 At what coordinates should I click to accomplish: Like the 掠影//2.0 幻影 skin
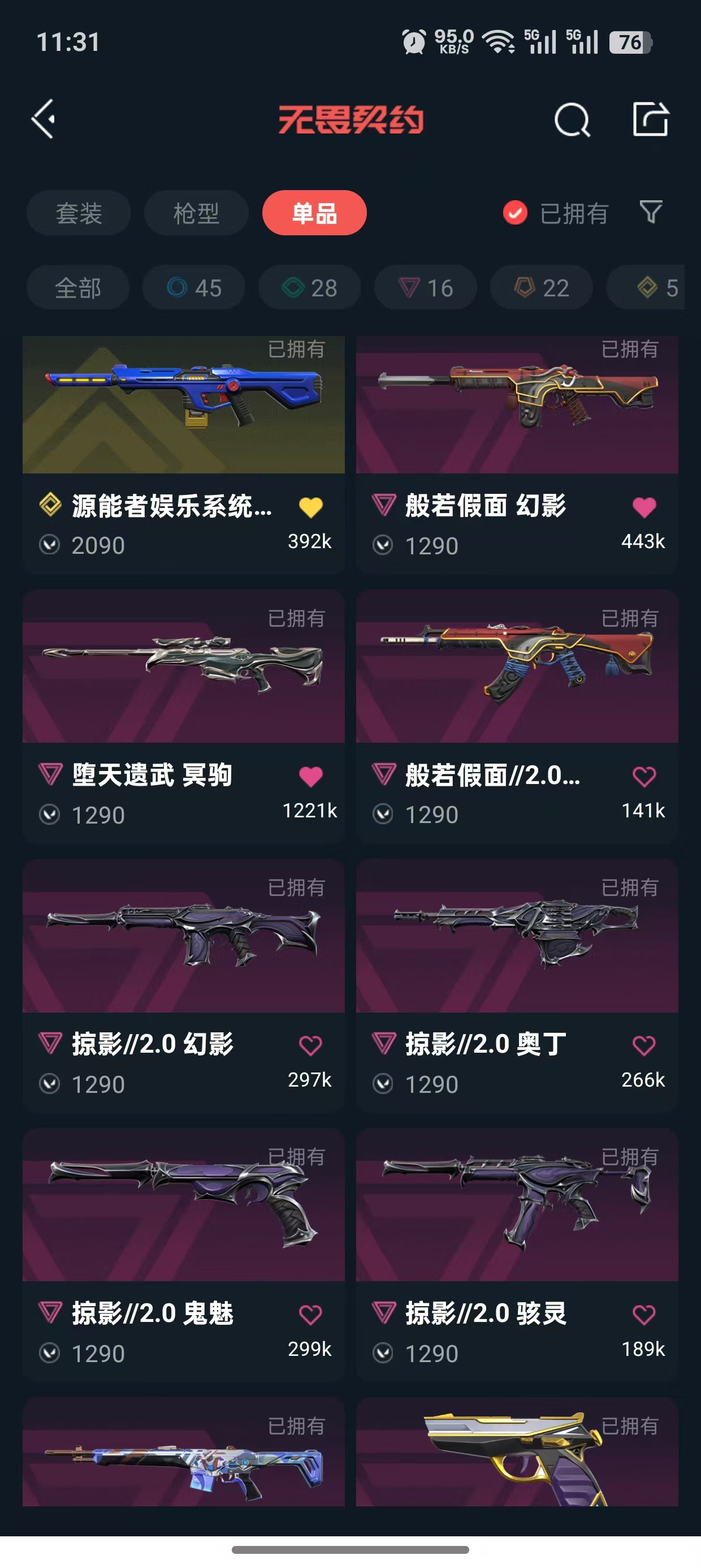click(310, 1045)
